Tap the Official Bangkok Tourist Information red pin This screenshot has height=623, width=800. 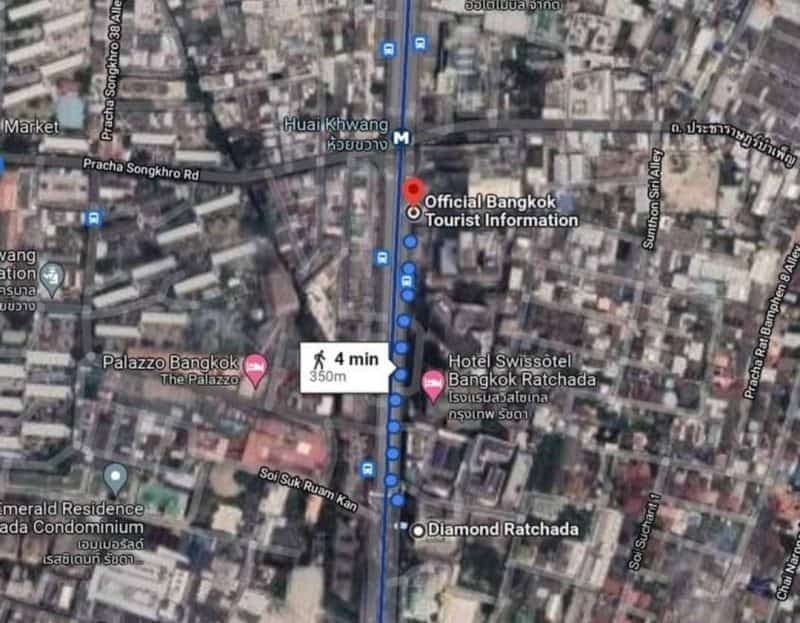coord(413,191)
